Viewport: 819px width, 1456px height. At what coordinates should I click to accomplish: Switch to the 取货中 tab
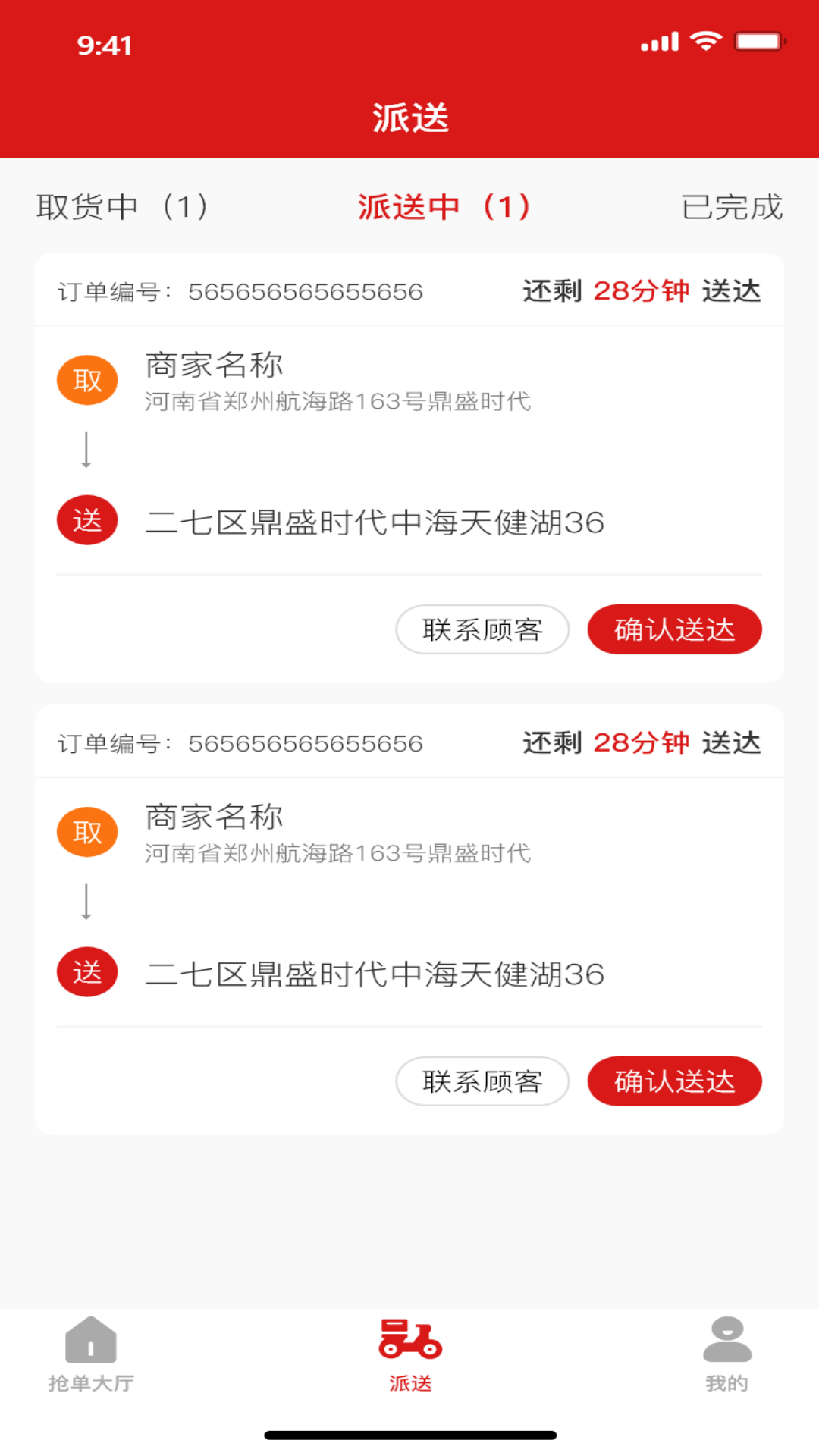(121, 207)
